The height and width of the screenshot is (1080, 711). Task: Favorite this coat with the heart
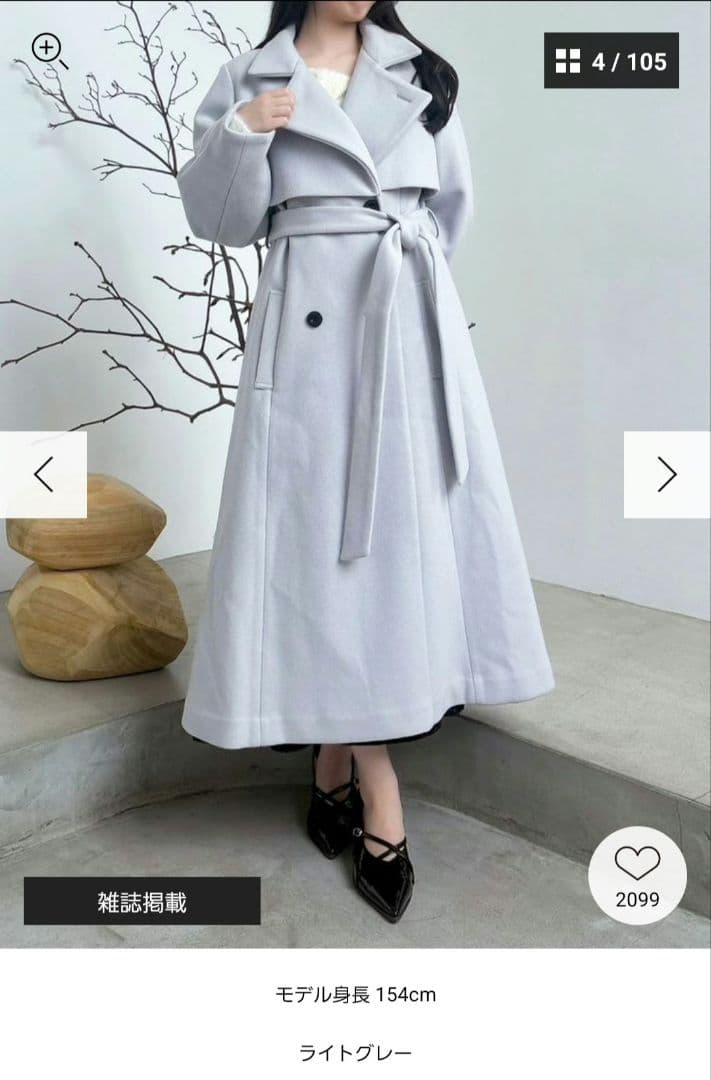(x=637, y=864)
